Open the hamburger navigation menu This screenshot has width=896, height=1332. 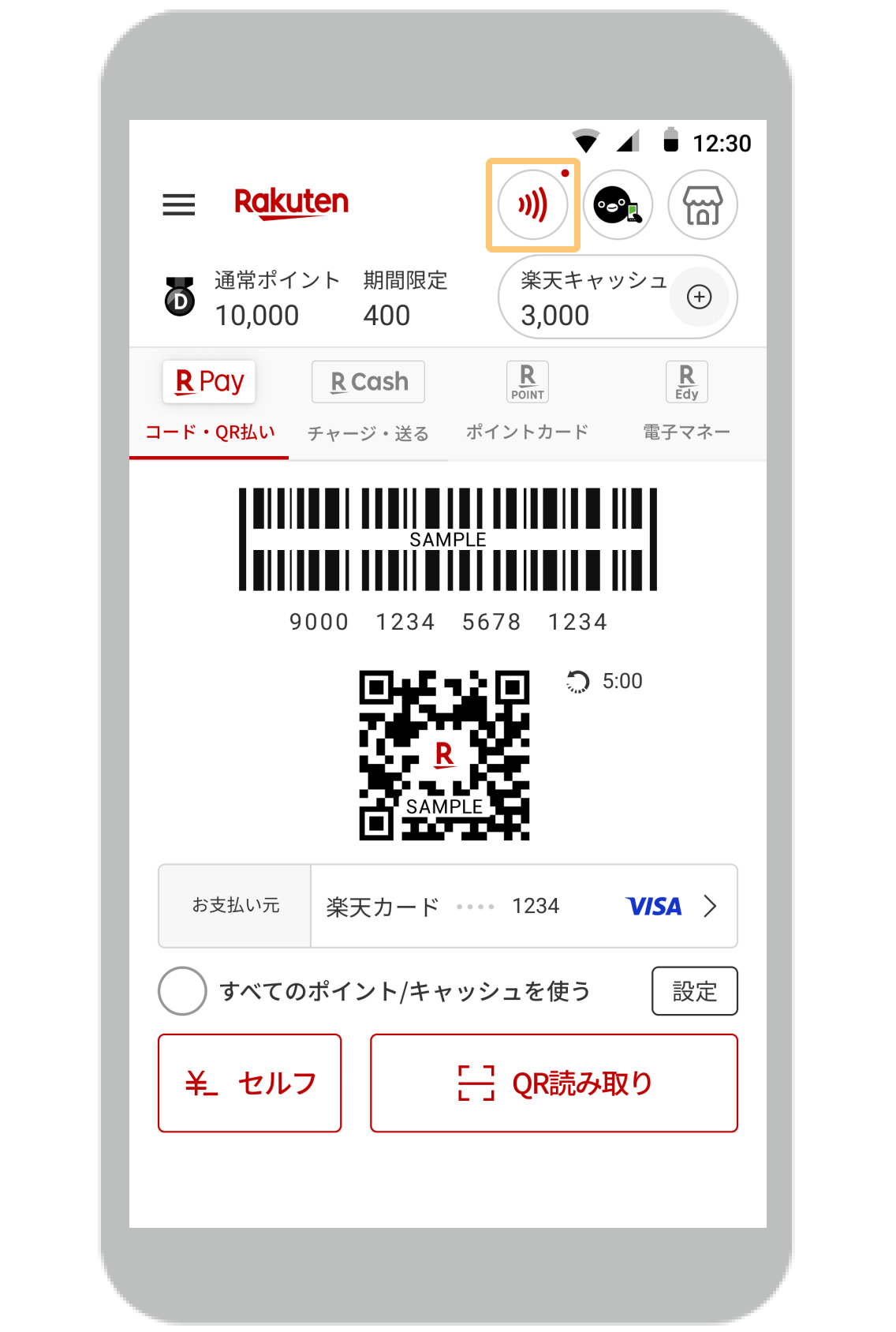178,205
